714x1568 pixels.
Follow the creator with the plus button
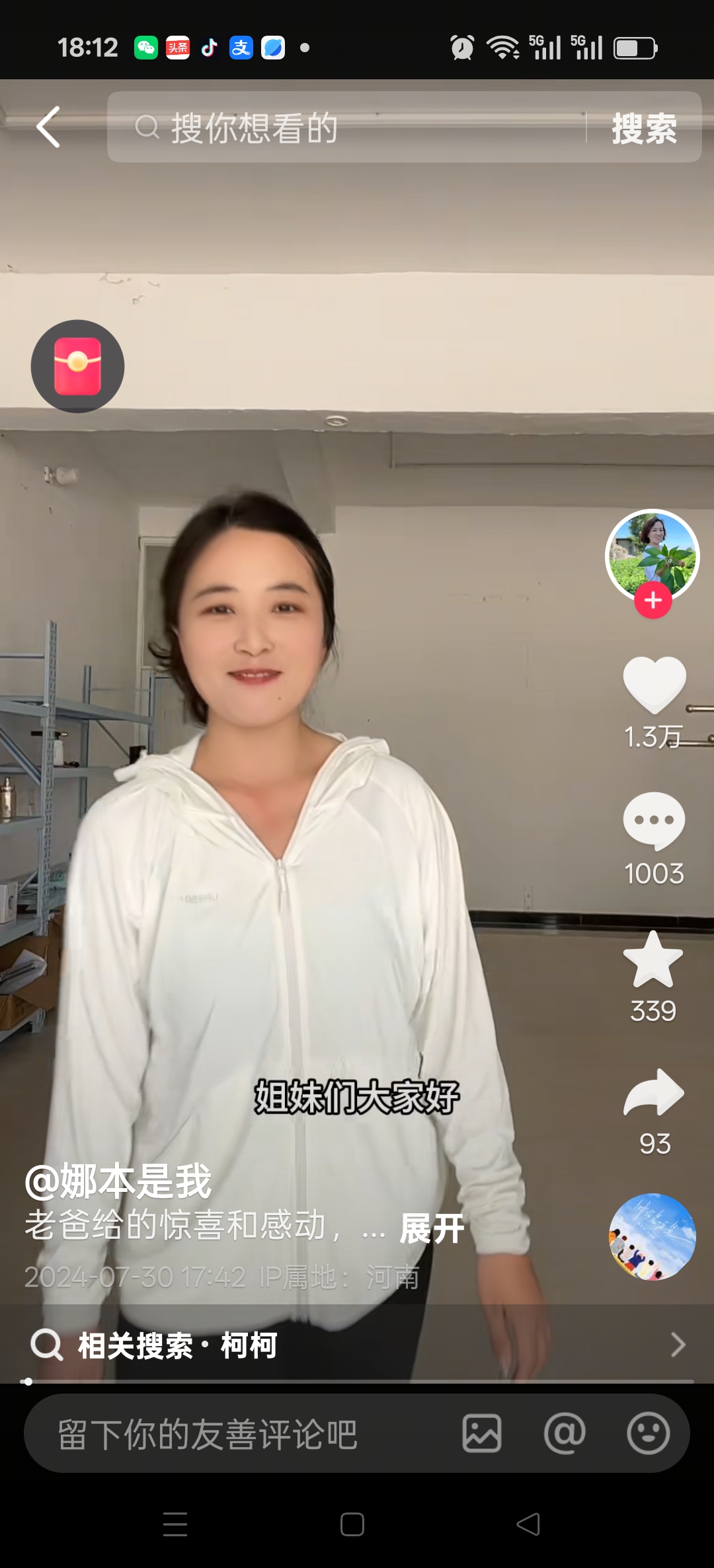(x=653, y=601)
